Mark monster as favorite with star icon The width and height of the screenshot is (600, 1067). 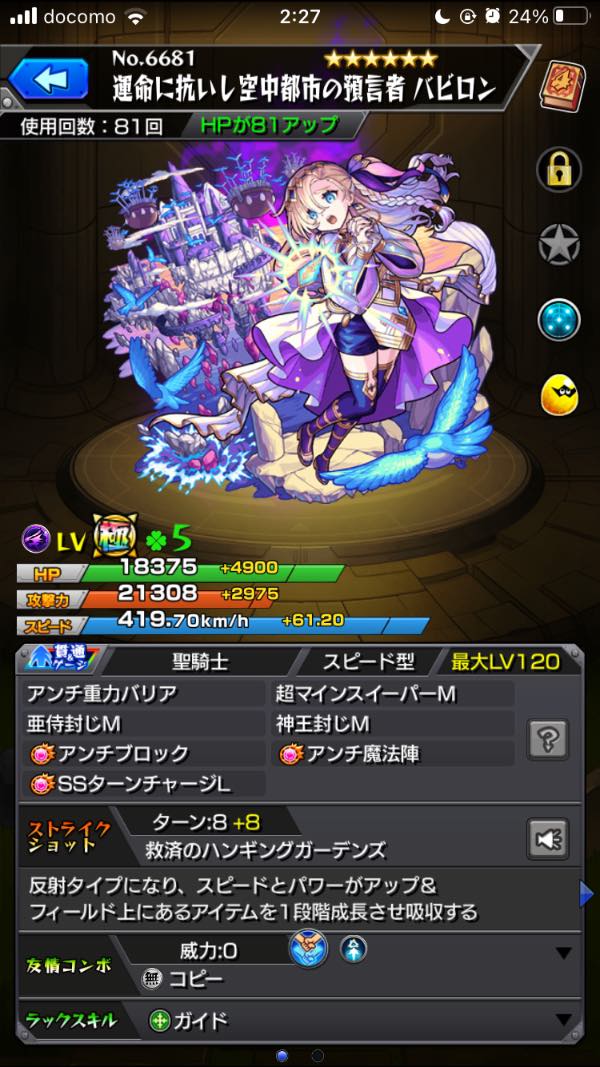[559, 245]
